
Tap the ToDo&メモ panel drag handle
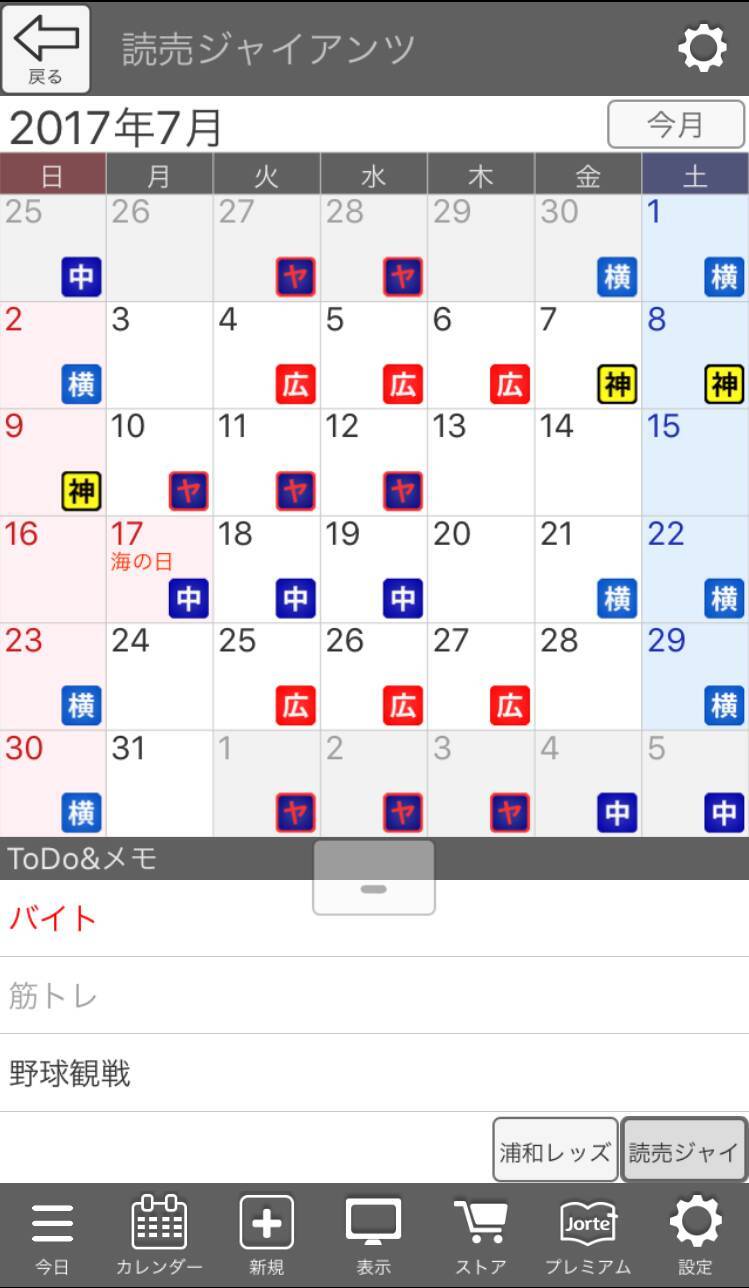point(373,877)
